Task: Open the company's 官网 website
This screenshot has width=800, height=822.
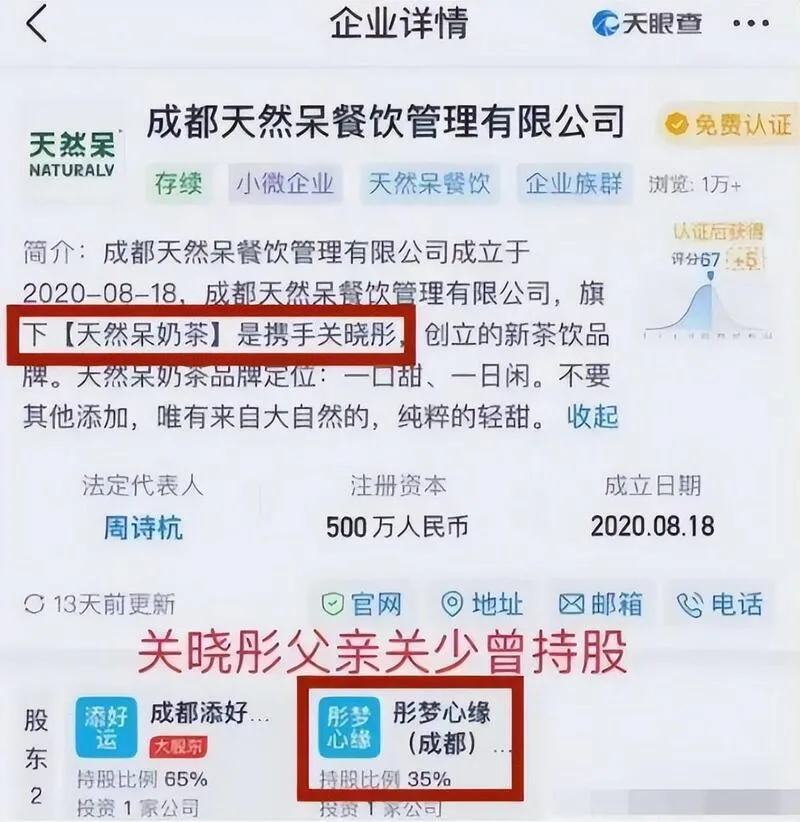Action: [x=362, y=604]
